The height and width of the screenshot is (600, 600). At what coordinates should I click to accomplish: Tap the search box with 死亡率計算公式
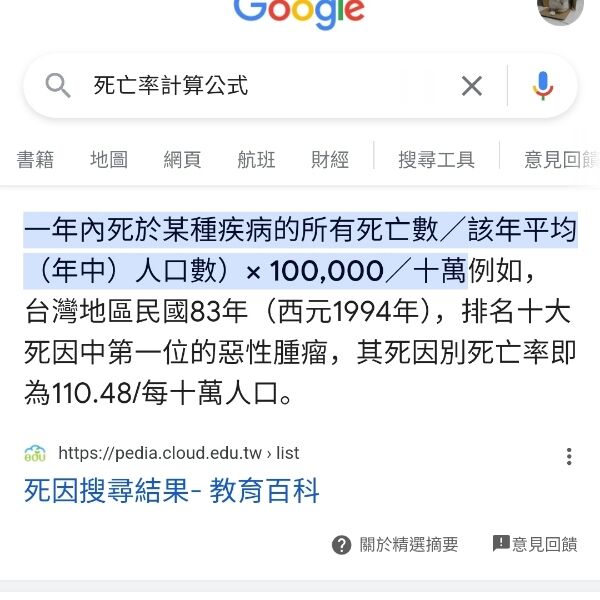click(250, 86)
